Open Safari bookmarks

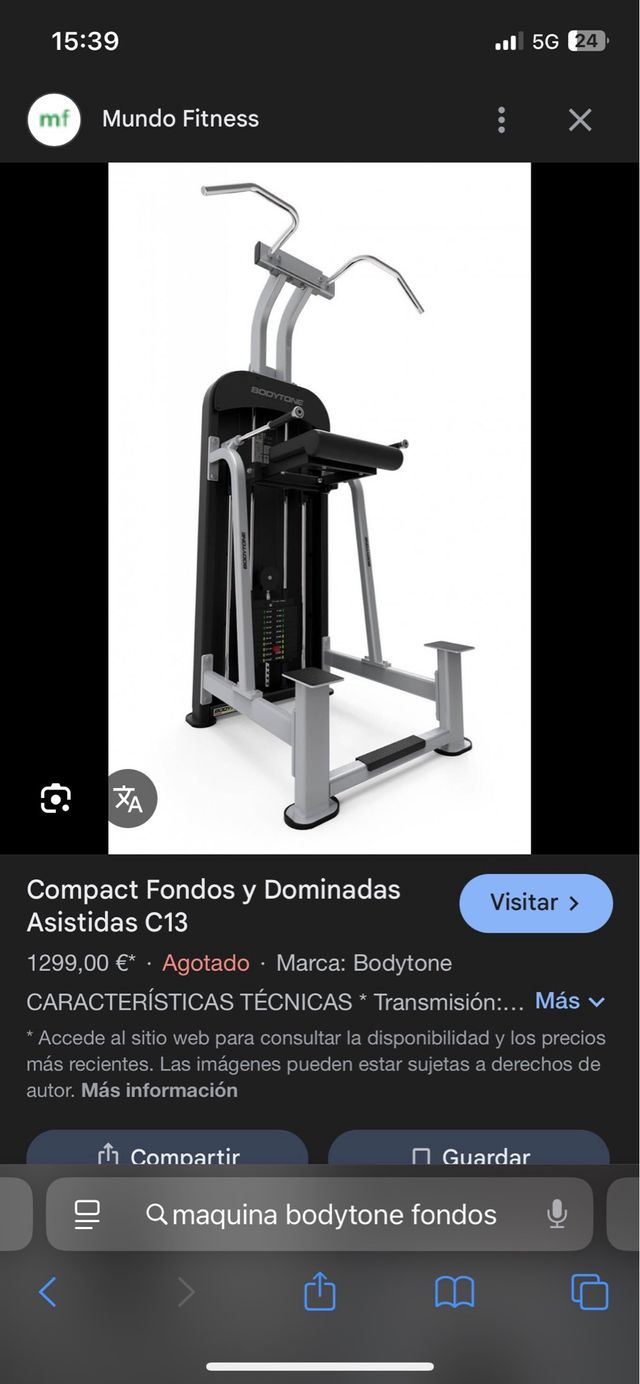454,1293
